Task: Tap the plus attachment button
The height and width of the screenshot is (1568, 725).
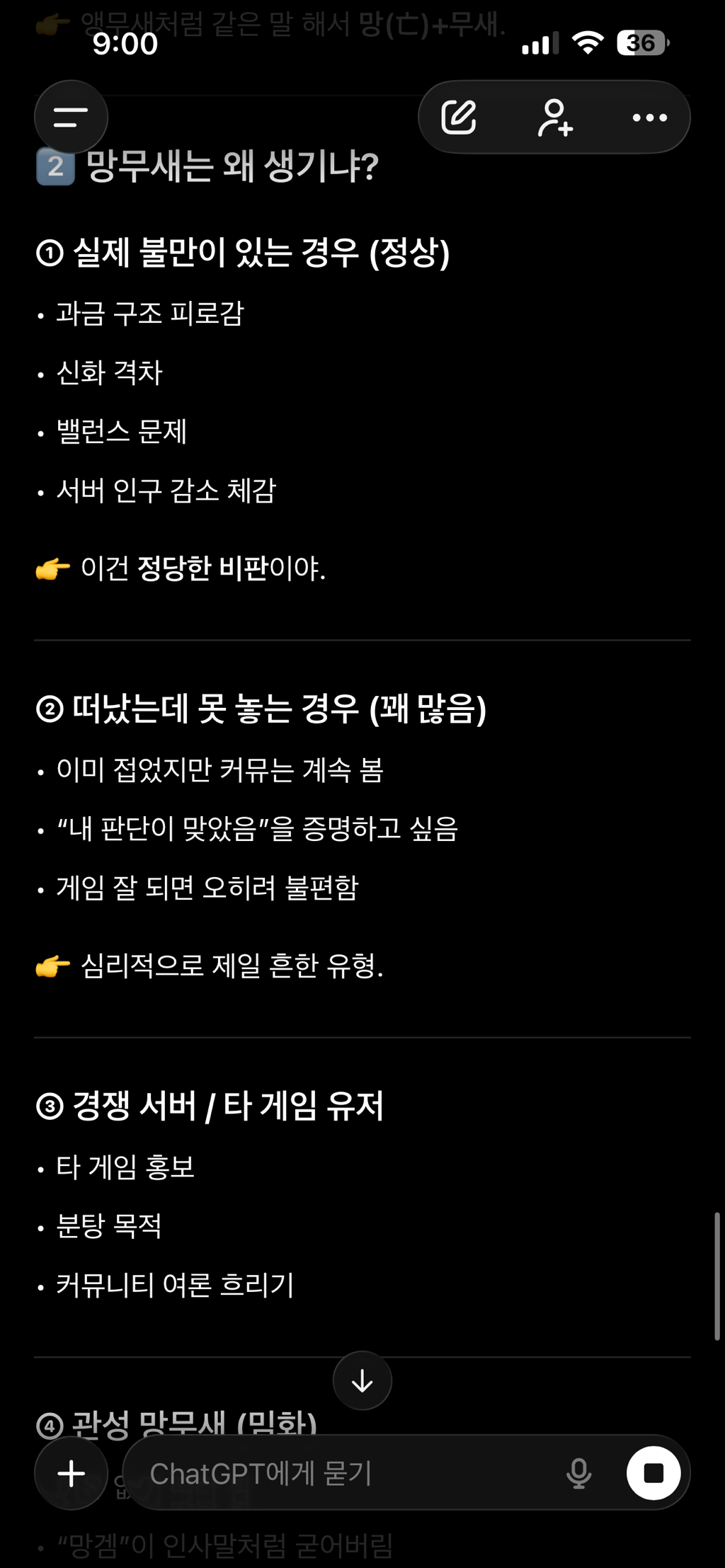Action: coord(71,1473)
